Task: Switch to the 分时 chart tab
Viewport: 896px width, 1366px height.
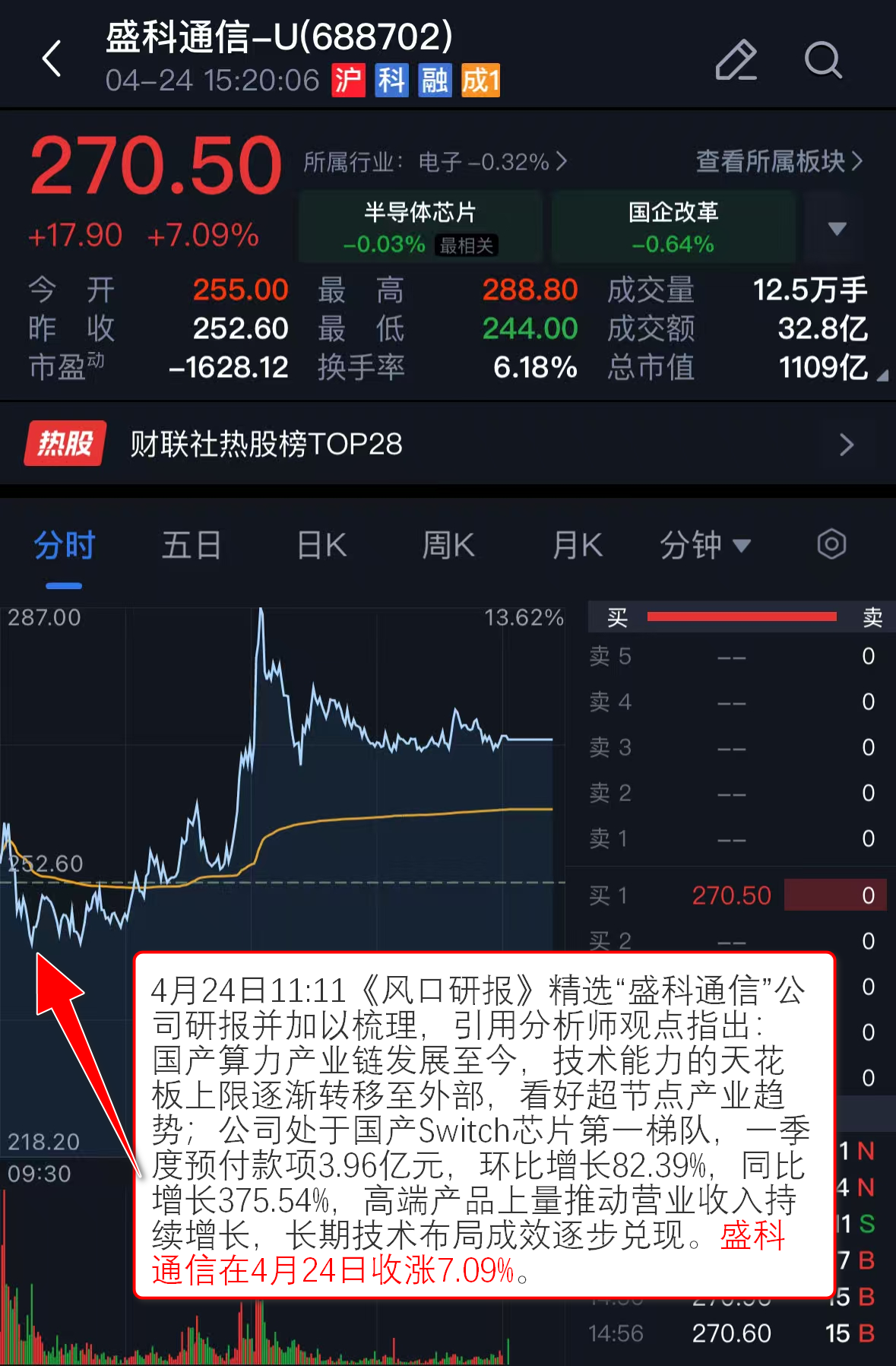Action: tap(64, 546)
